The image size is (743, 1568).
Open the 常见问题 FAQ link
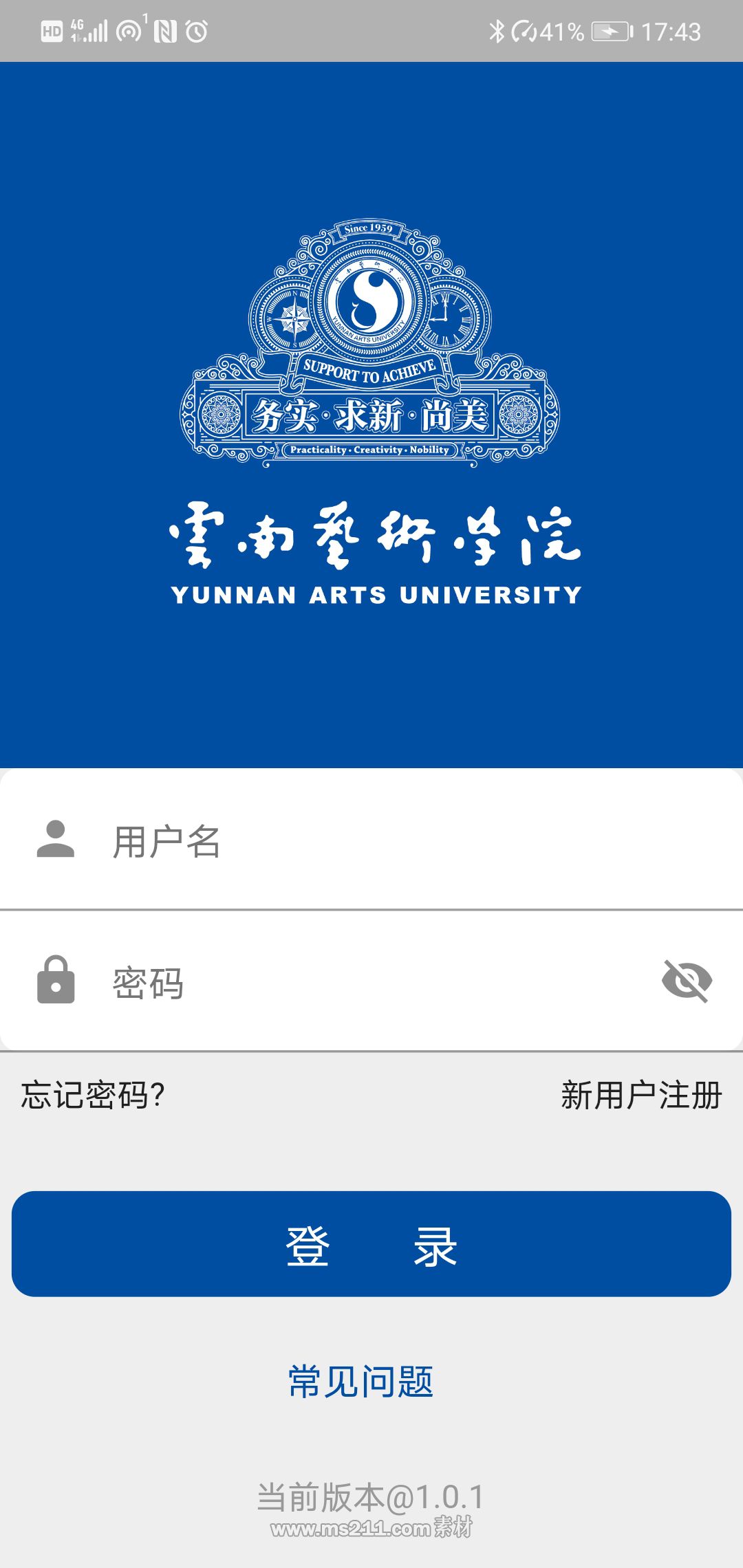[360, 1381]
